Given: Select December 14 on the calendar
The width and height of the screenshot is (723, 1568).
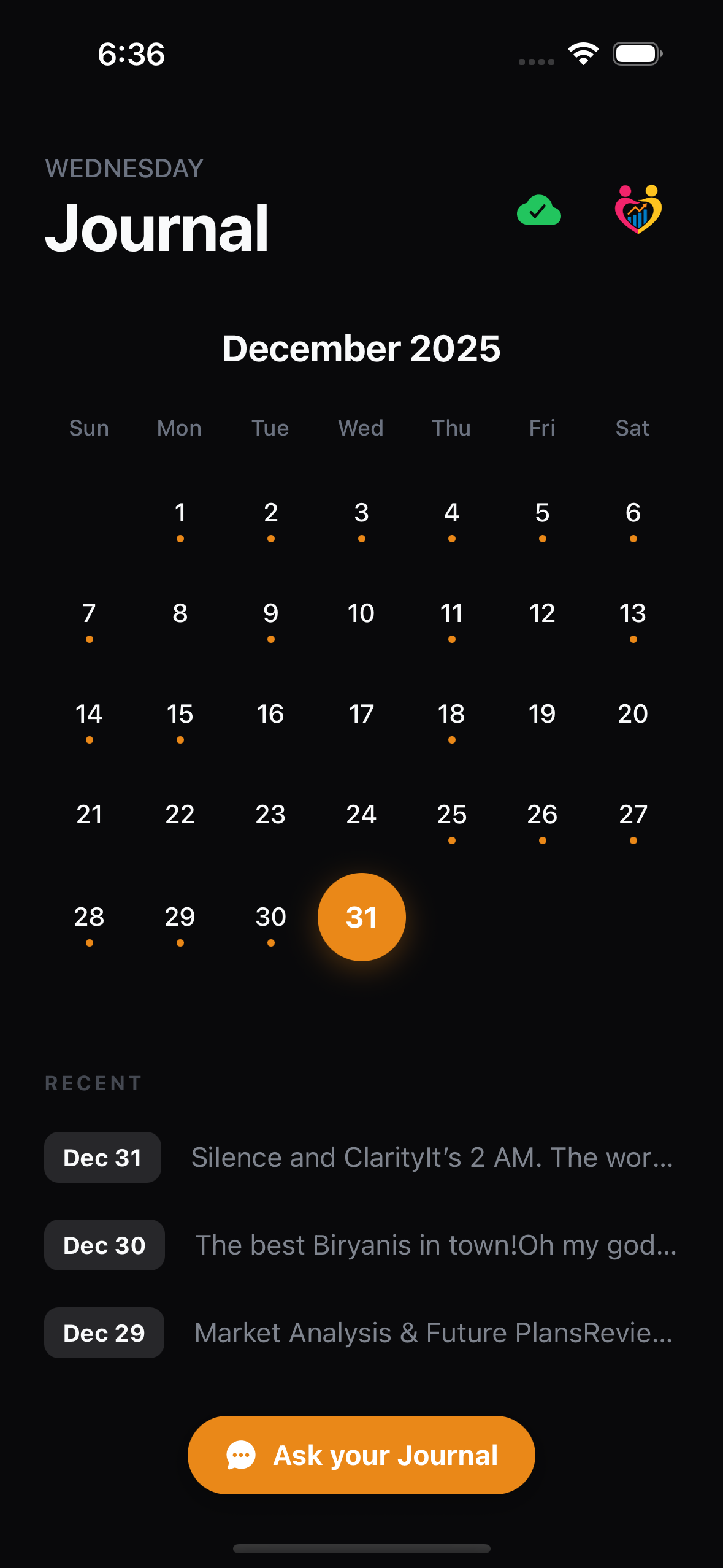Looking at the screenshot, I should tap(90, 714).
